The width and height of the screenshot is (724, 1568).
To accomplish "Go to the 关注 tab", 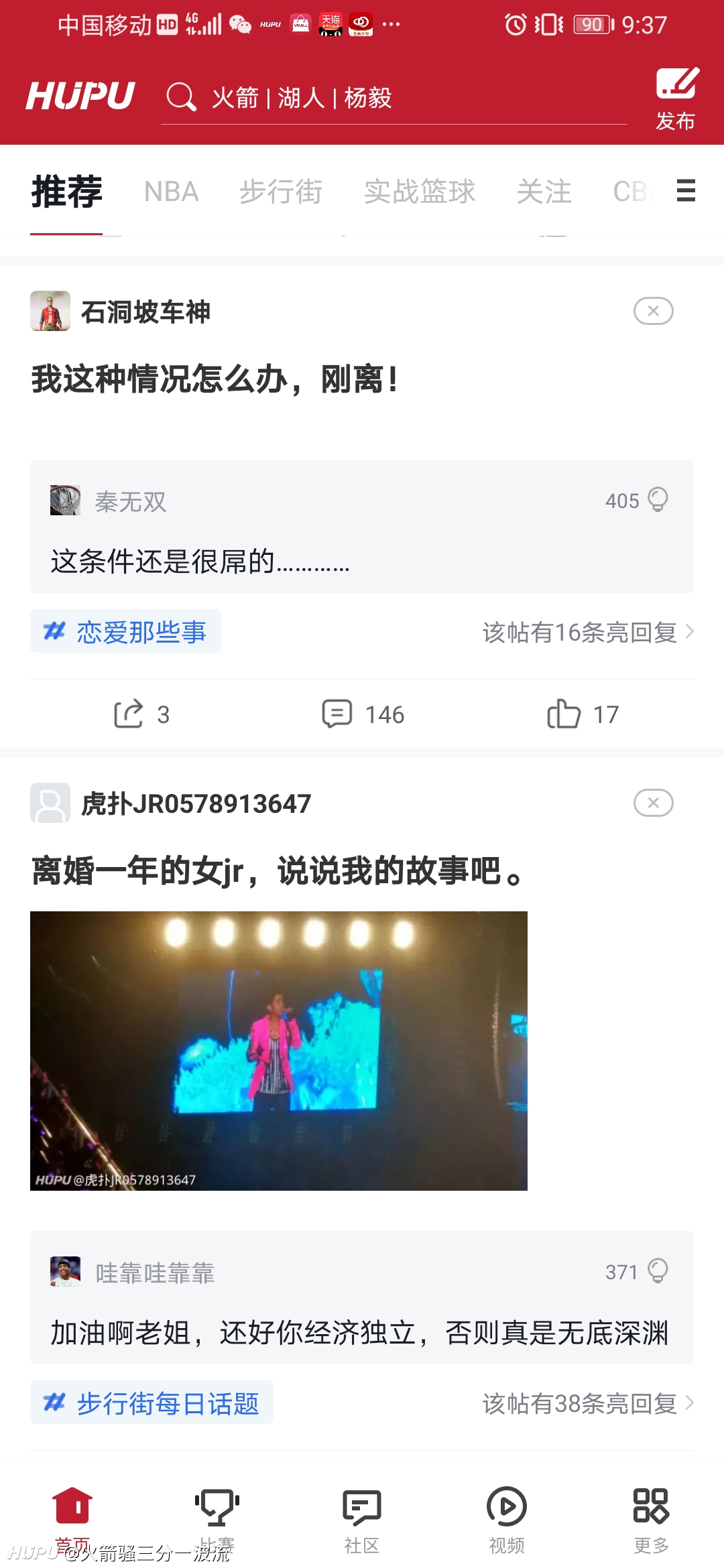I will pyautogui.click(x=544, y=192).
